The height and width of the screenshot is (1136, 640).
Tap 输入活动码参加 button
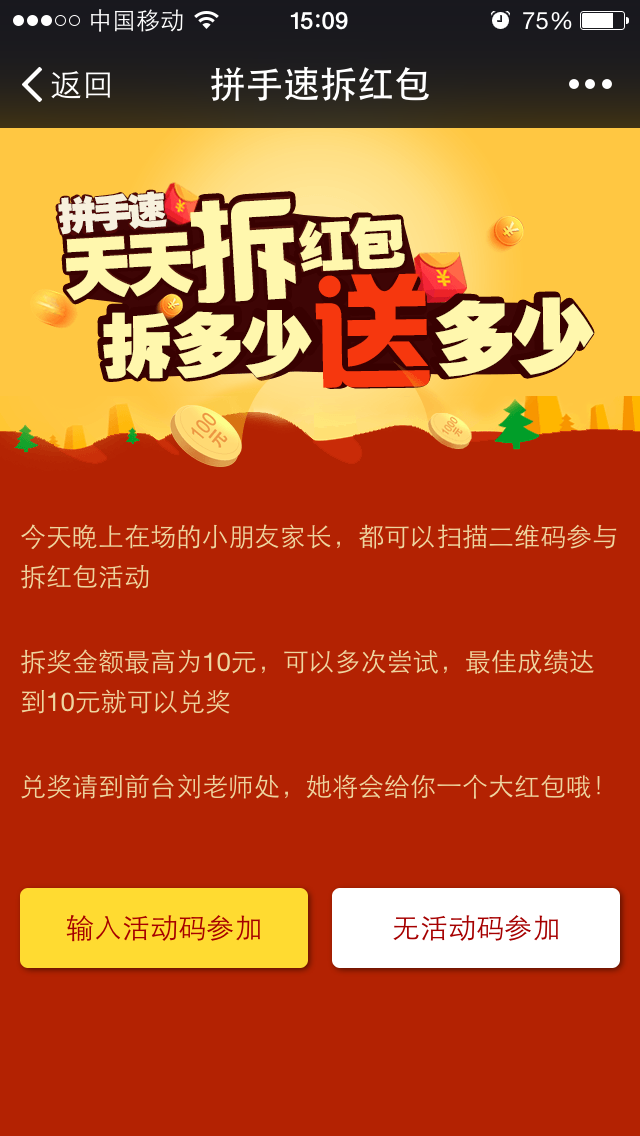coord(164,928)
